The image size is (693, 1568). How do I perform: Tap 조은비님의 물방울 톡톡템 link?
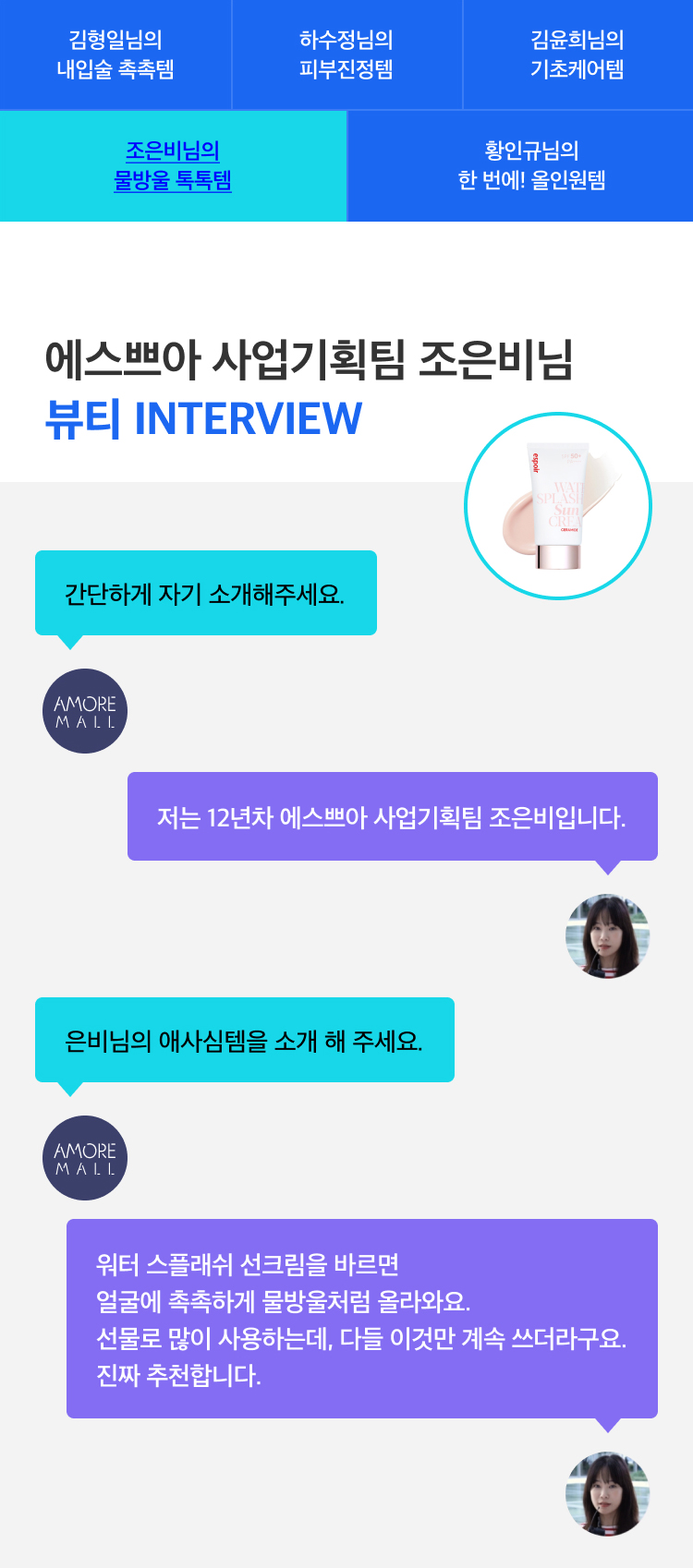[173, 165]
